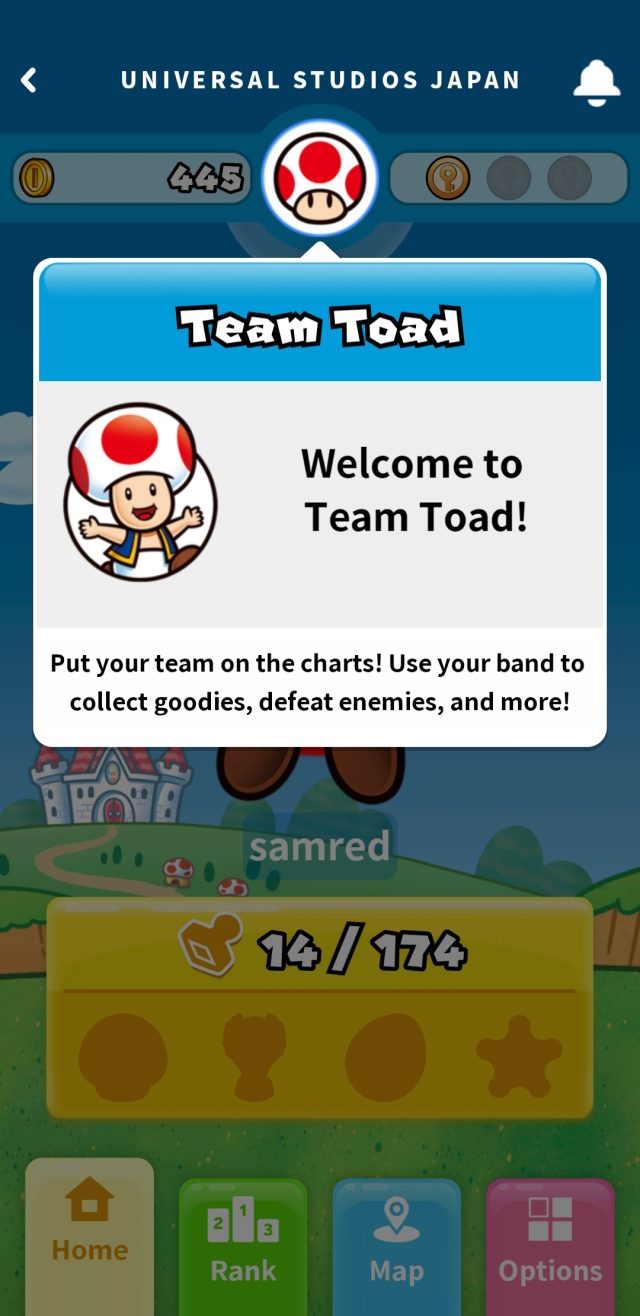Open the notifications bell
Screen dimensions: 640x1316
pos(596,82)
